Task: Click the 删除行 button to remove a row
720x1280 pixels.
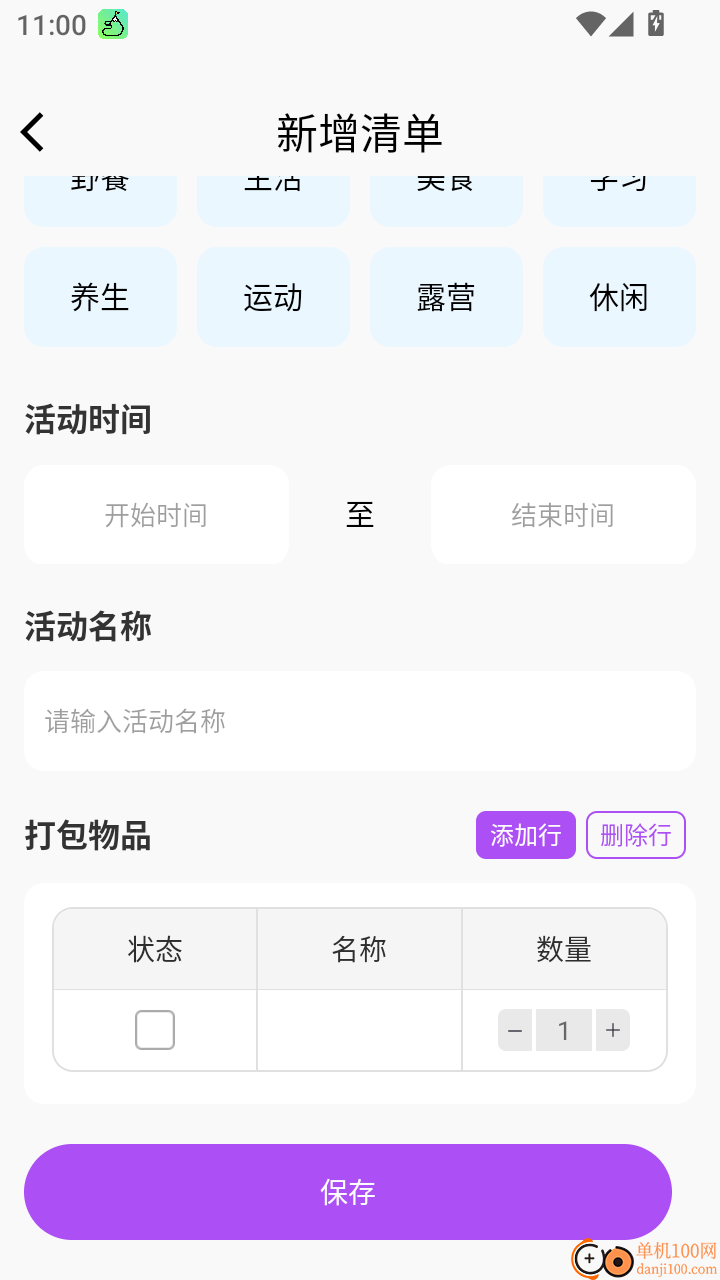Action: coord(635,834)
